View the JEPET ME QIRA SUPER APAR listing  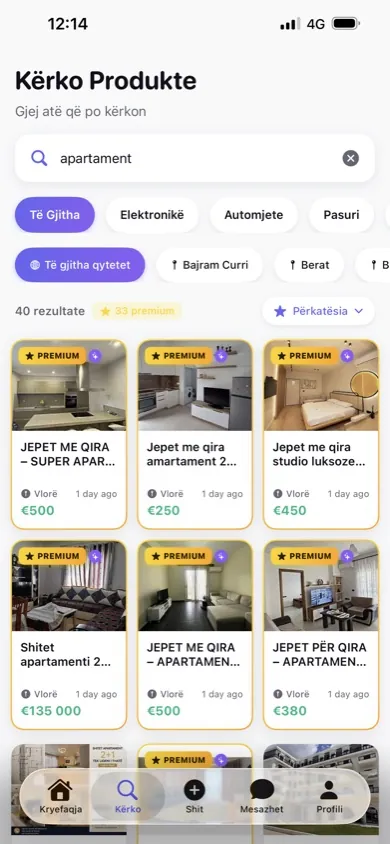[69, 434]
